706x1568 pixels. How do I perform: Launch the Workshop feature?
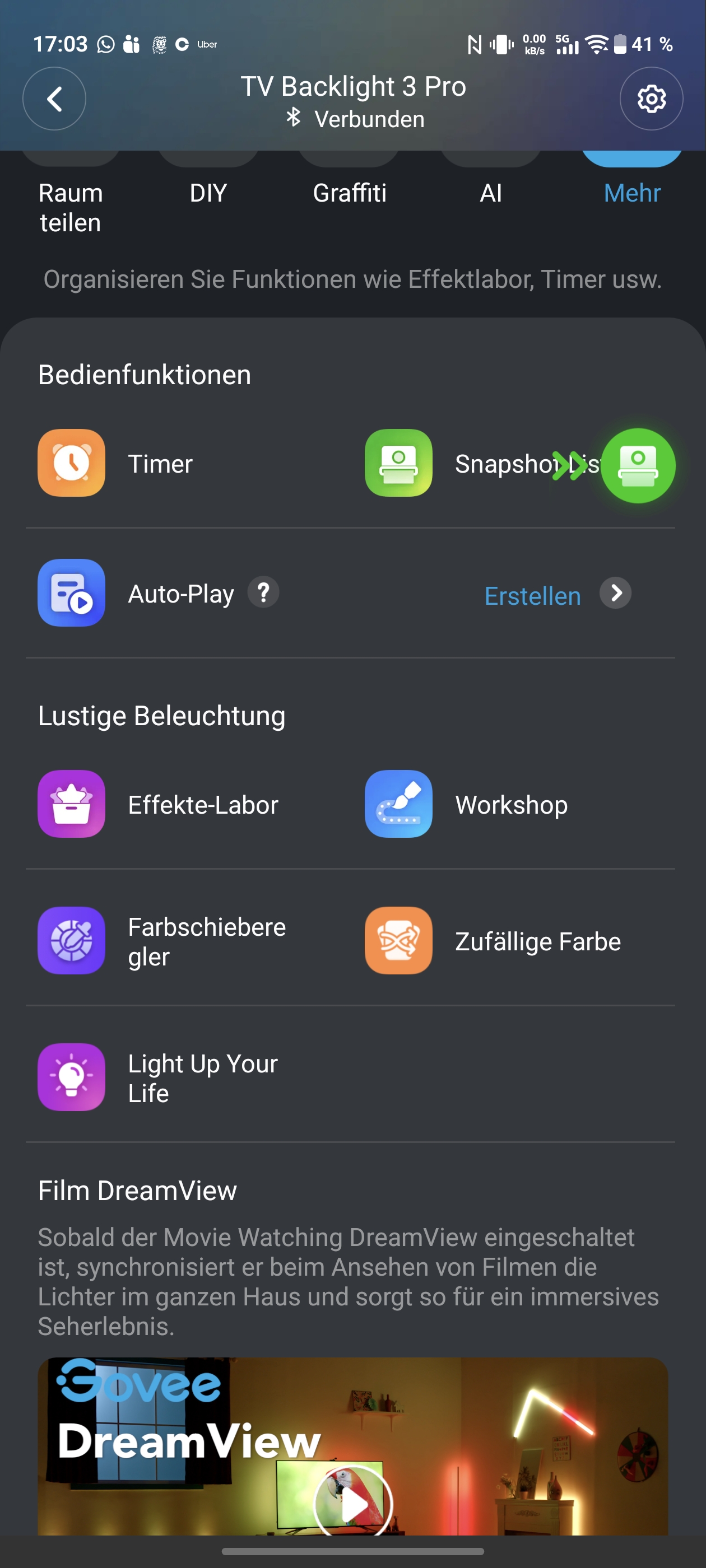(467, 804)
